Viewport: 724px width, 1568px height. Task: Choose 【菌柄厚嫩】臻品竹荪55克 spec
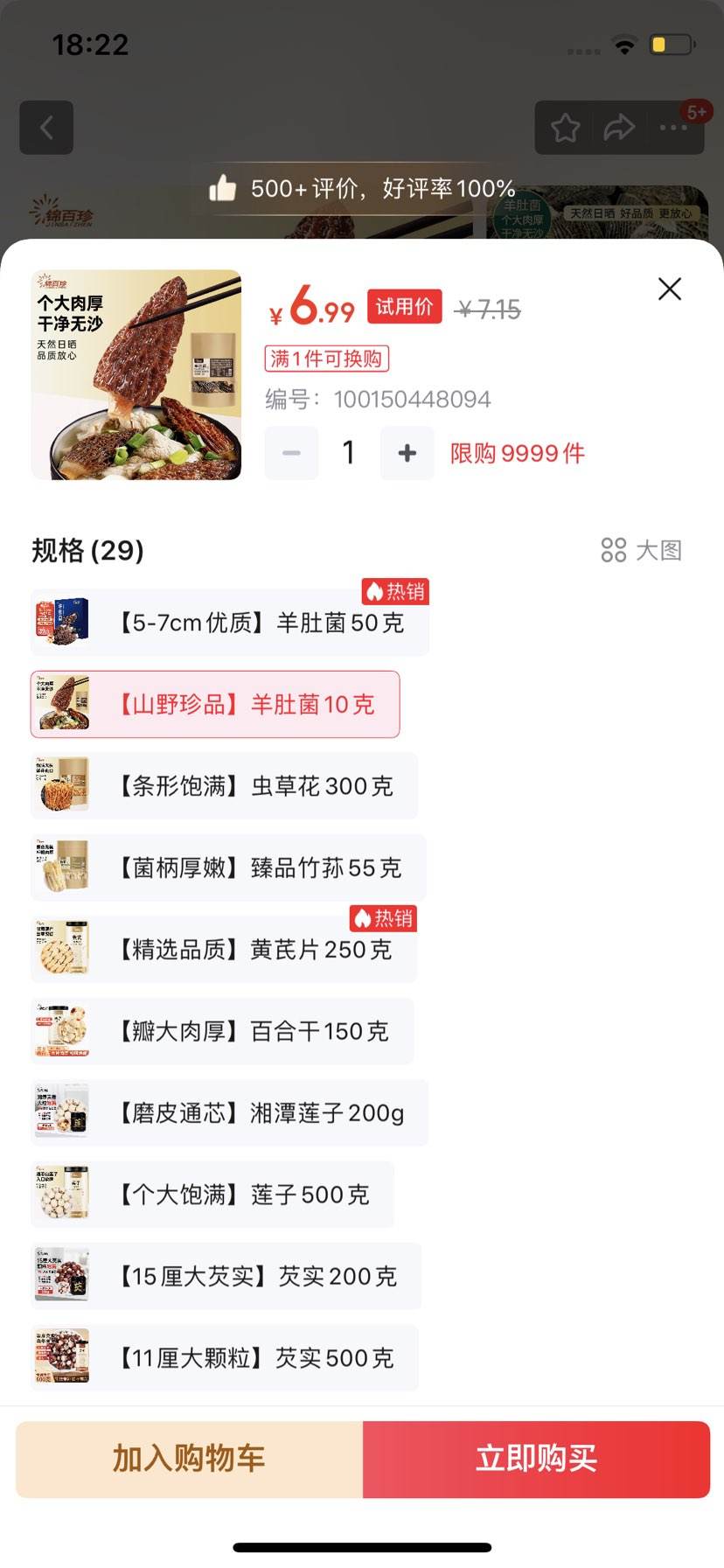(x=228, y=868)
